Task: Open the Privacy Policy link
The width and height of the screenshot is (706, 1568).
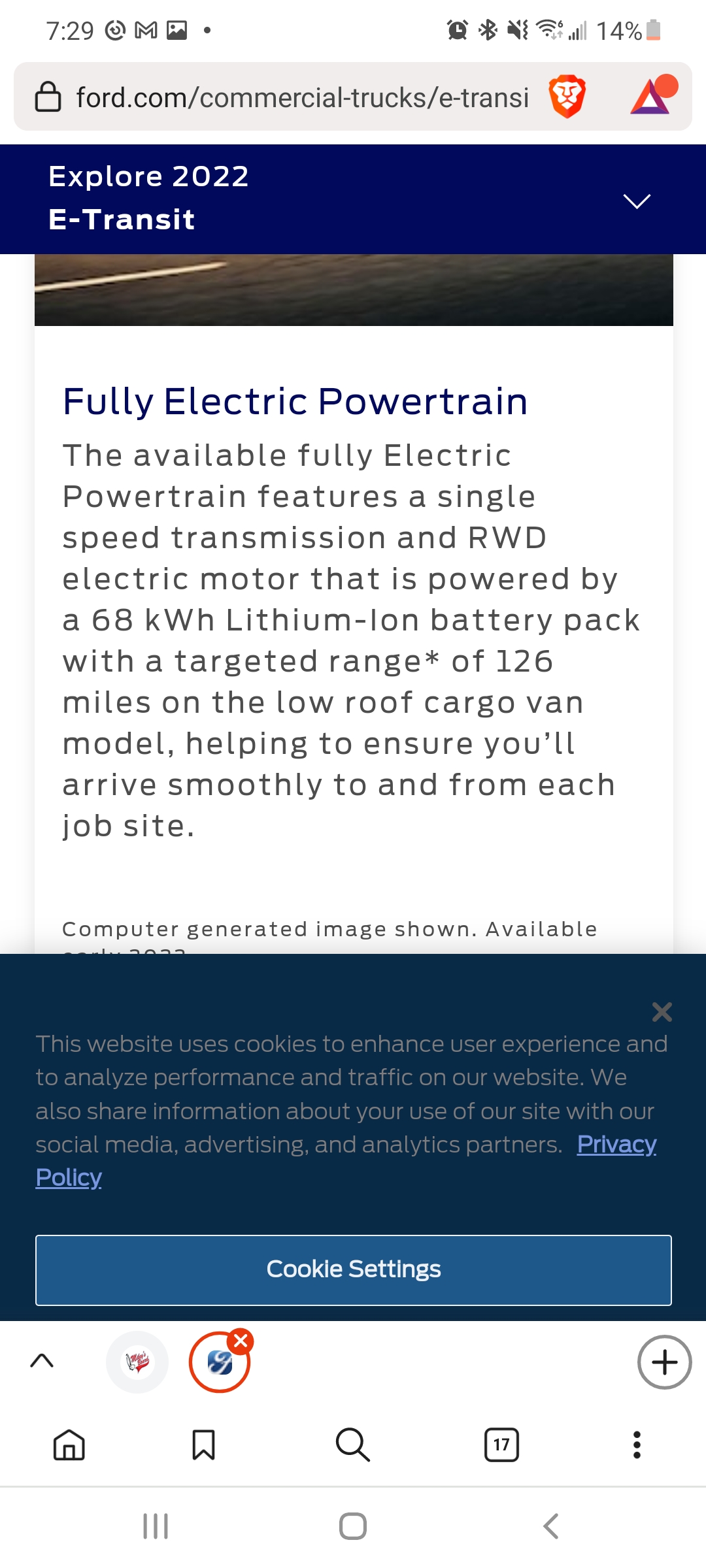Action: pos(616,1145)
